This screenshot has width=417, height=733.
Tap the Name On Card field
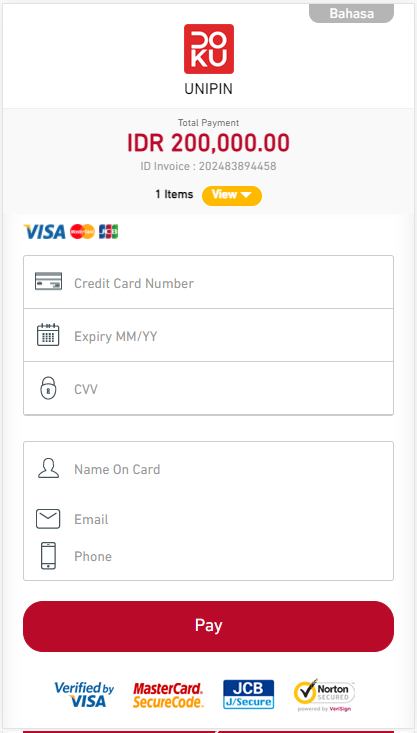[x=208, y=469]
